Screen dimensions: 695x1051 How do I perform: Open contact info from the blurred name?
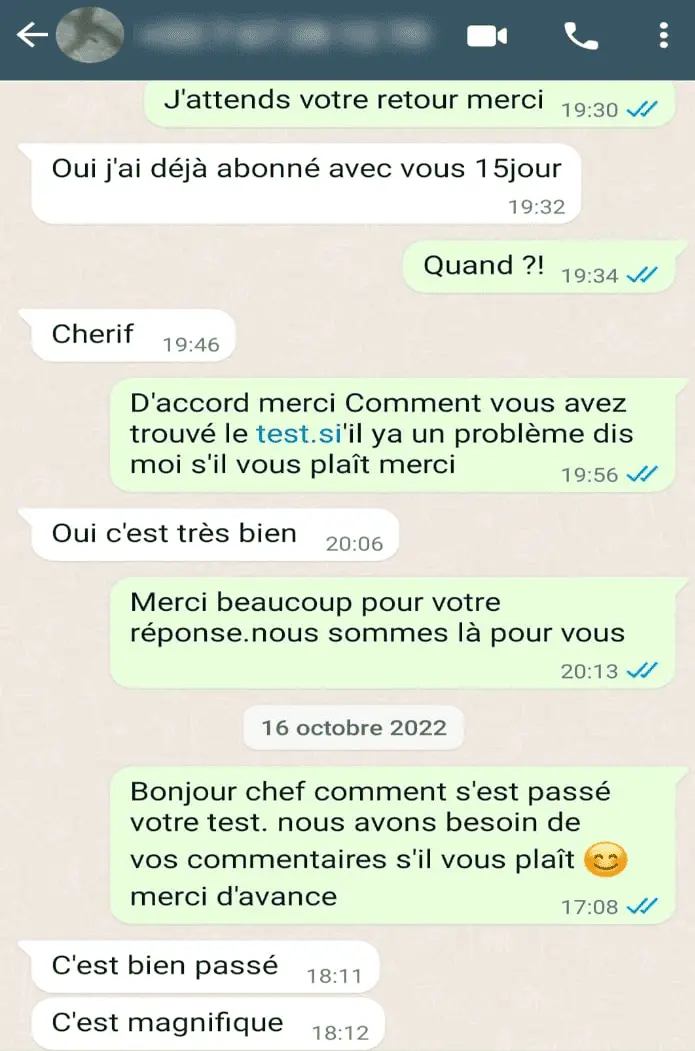tap(280, 37)
